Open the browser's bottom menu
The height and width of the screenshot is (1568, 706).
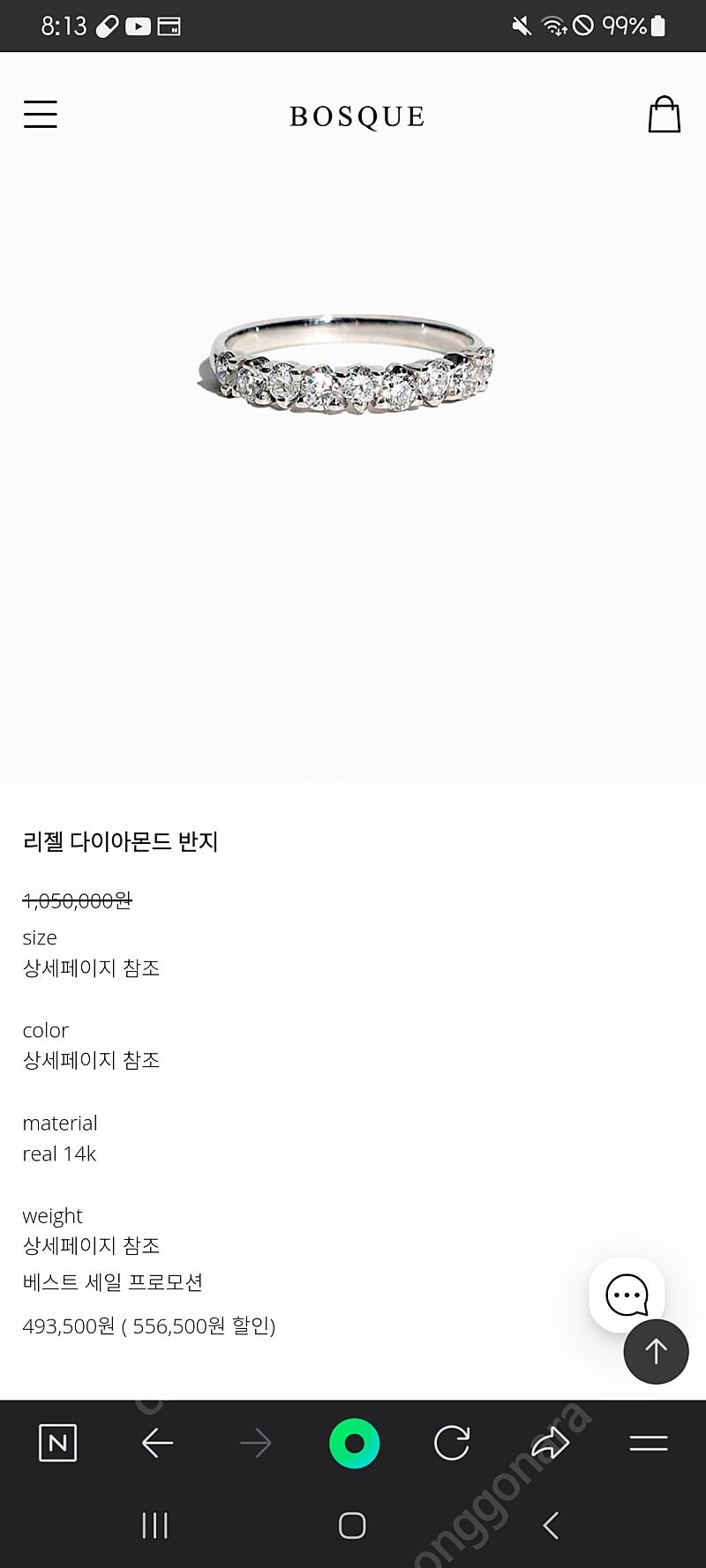(649, 1444)
